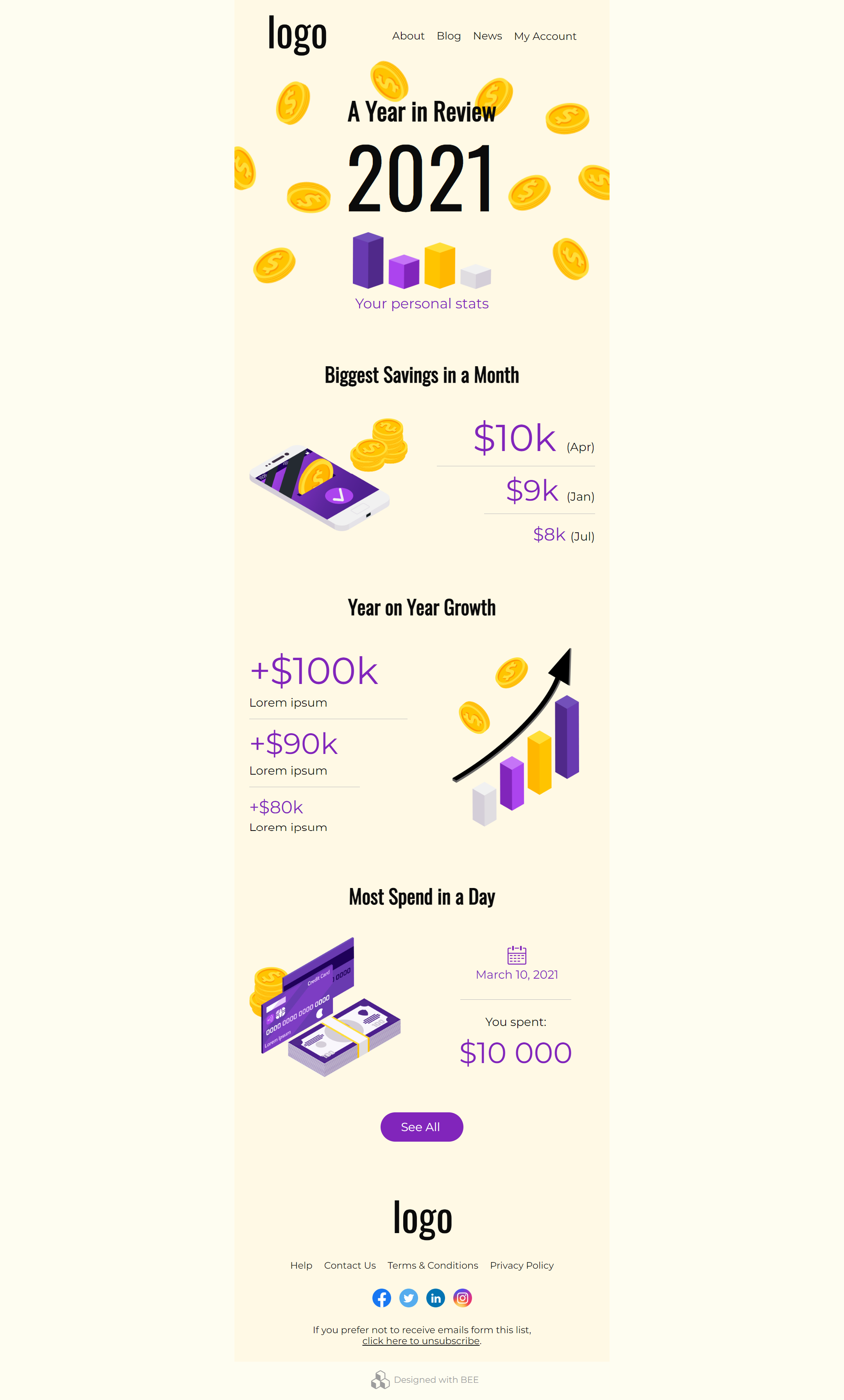Open the Designed with BEE link
The image size is (844, 1400).
click(x=425, y=1380)
